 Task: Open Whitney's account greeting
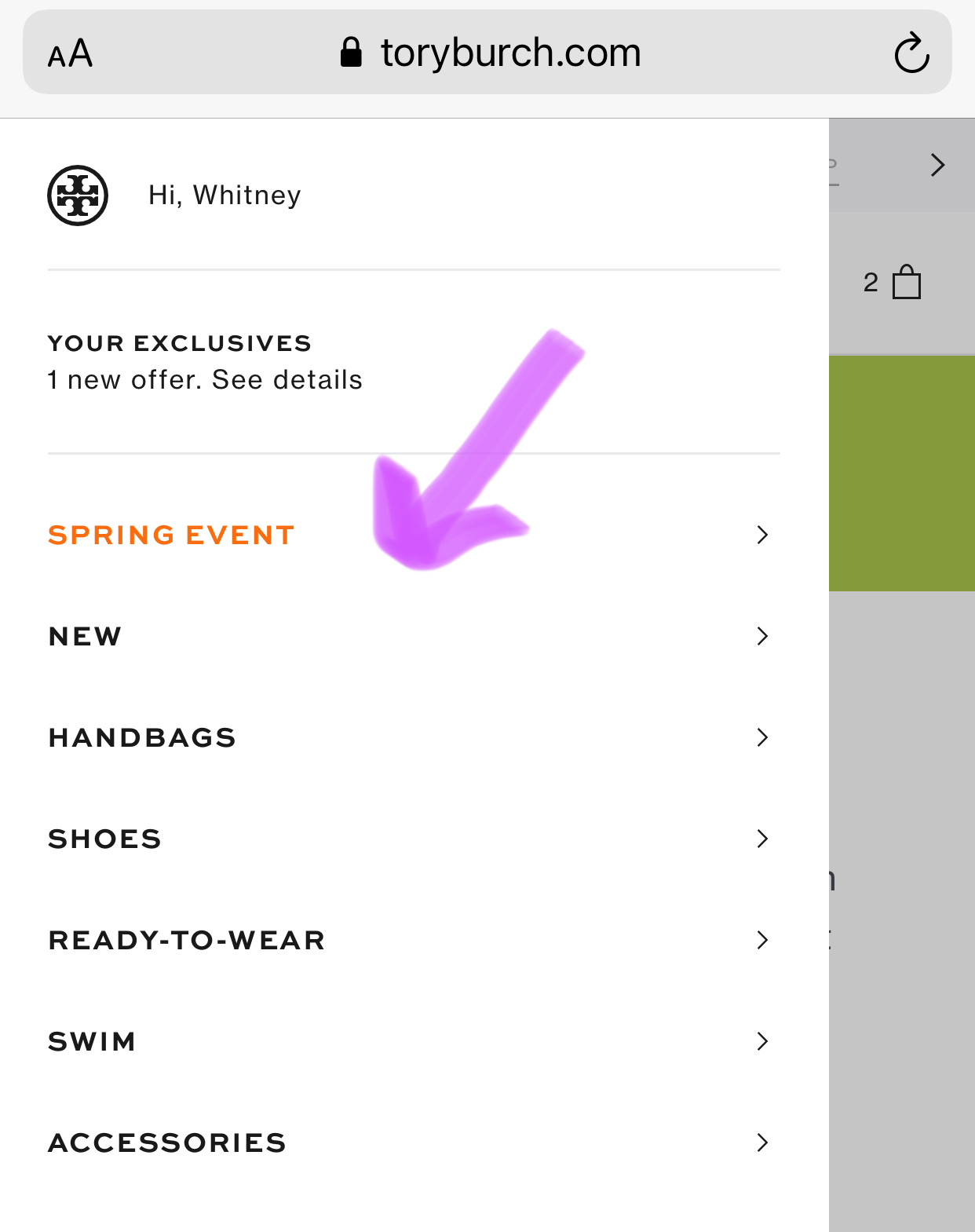point(225,196)
